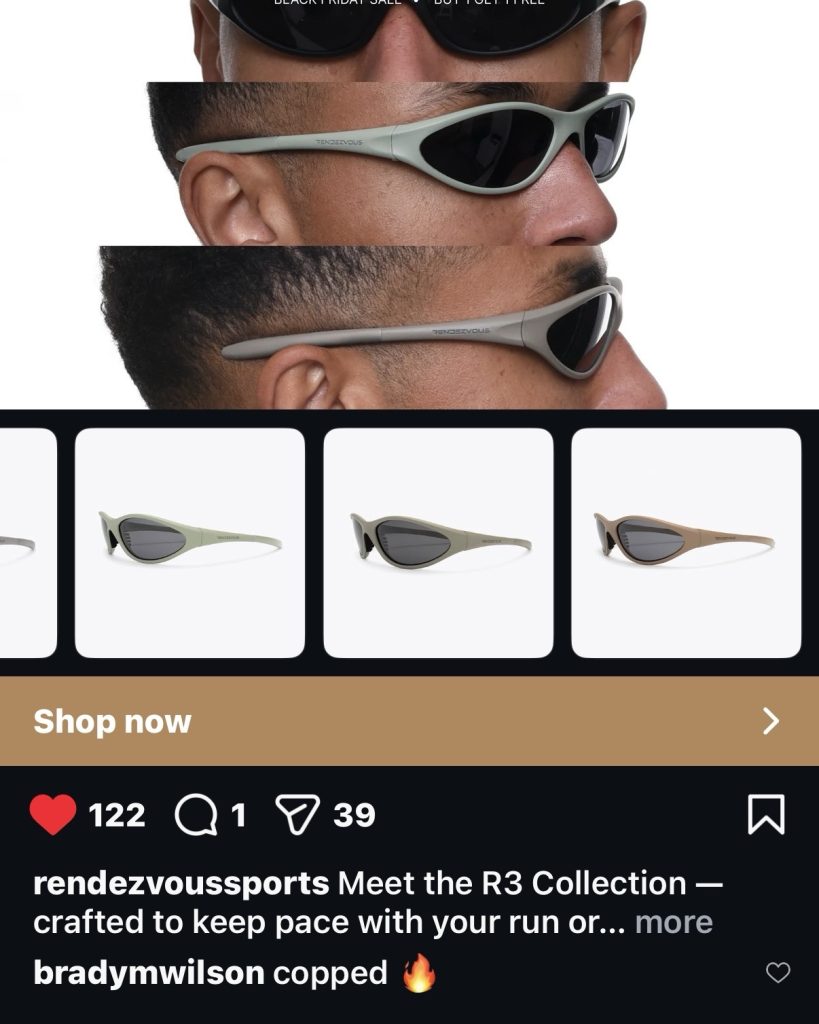Open the light green sunglasses product tile
The image size is (819, 1024).
tap(190, 543)
